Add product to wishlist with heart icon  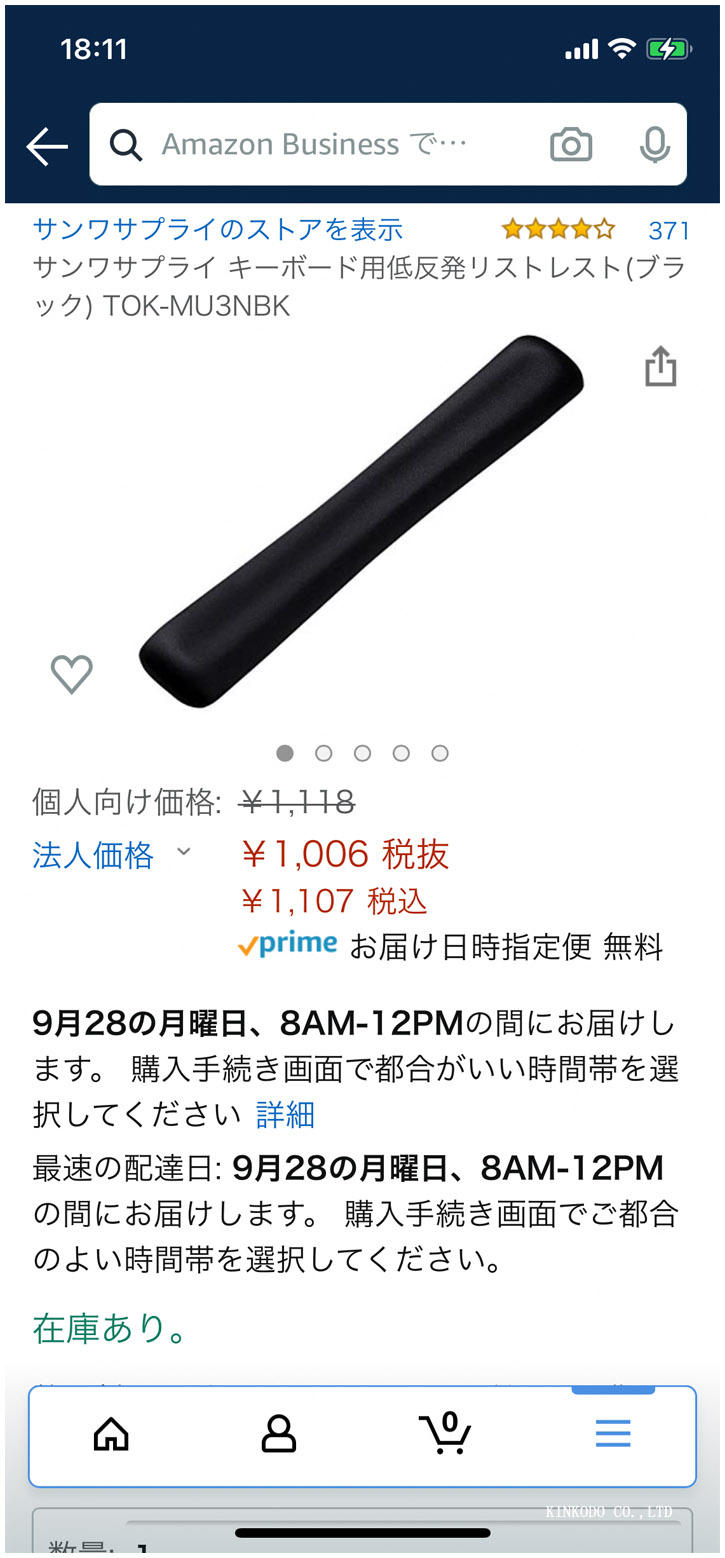[x=70, y=673]
